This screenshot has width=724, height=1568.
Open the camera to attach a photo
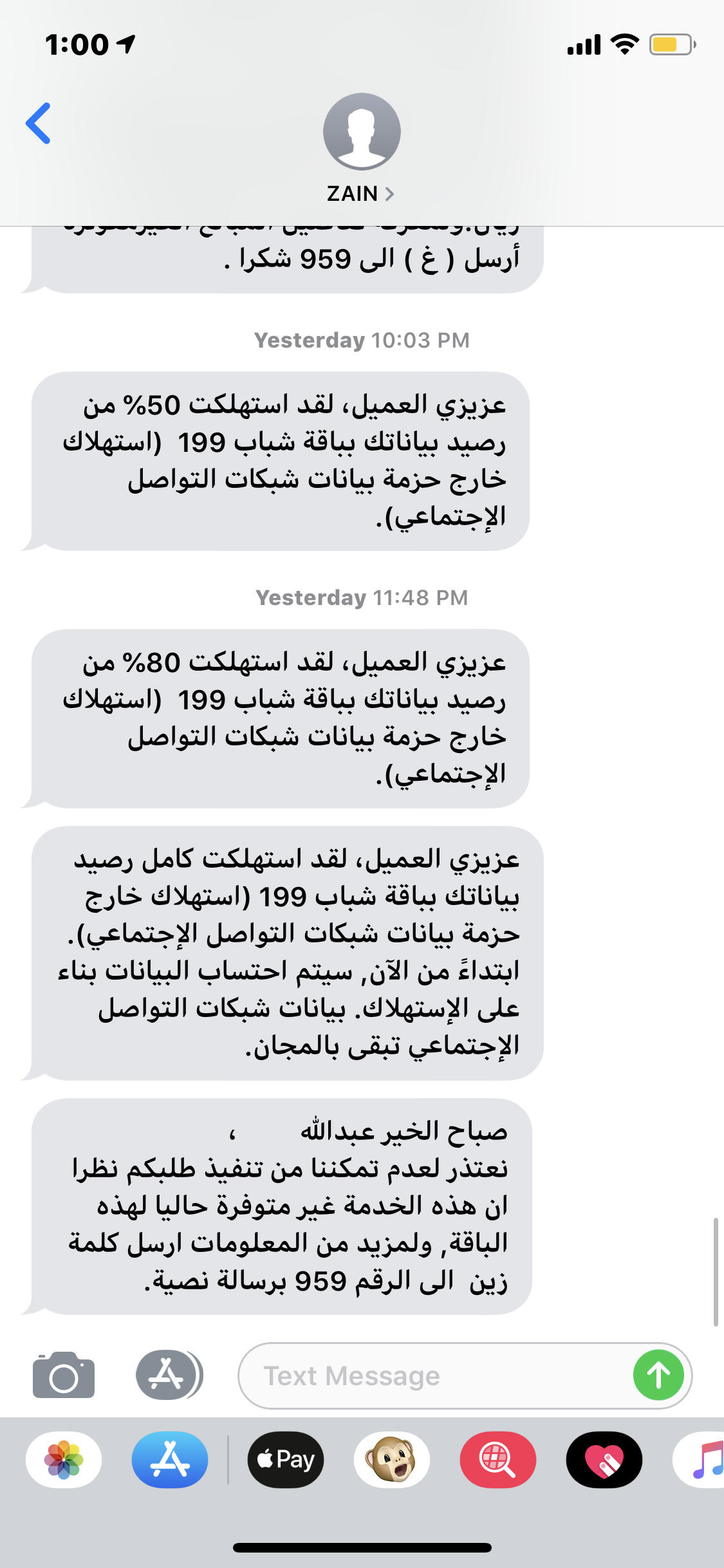pyautogui.click(x=64, y=1375)
